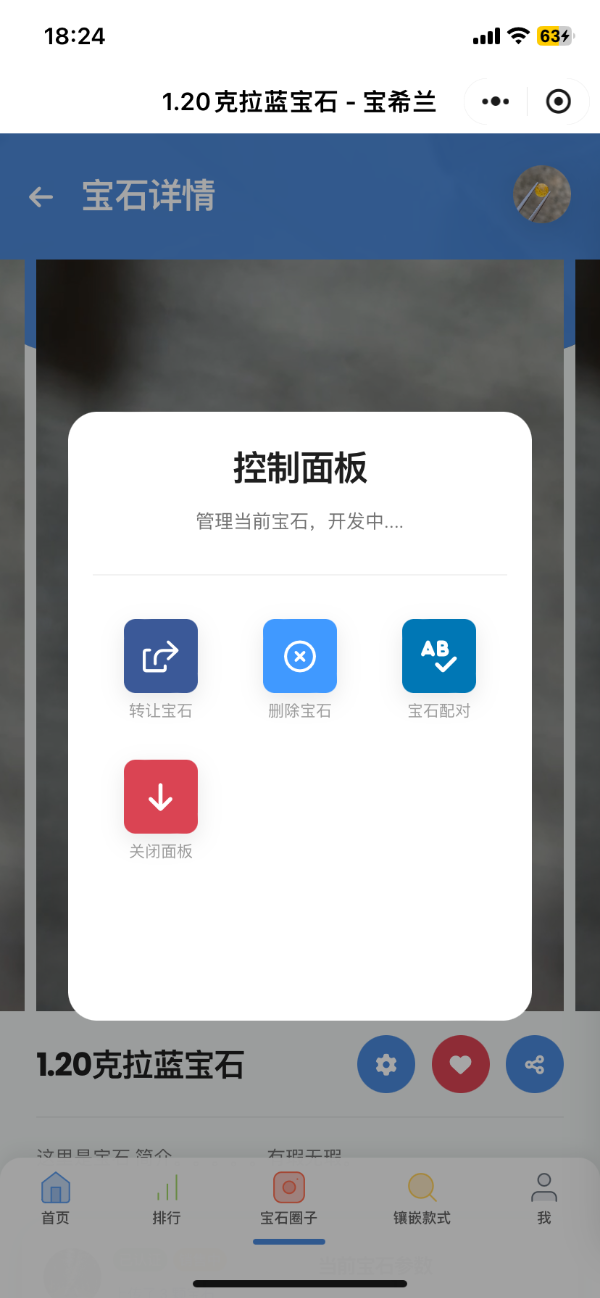Close the panel with 关闭面板
Image resolution: width=600 pixels, height=1298 pixels.
pyautogui.click(x=161, y=797)
